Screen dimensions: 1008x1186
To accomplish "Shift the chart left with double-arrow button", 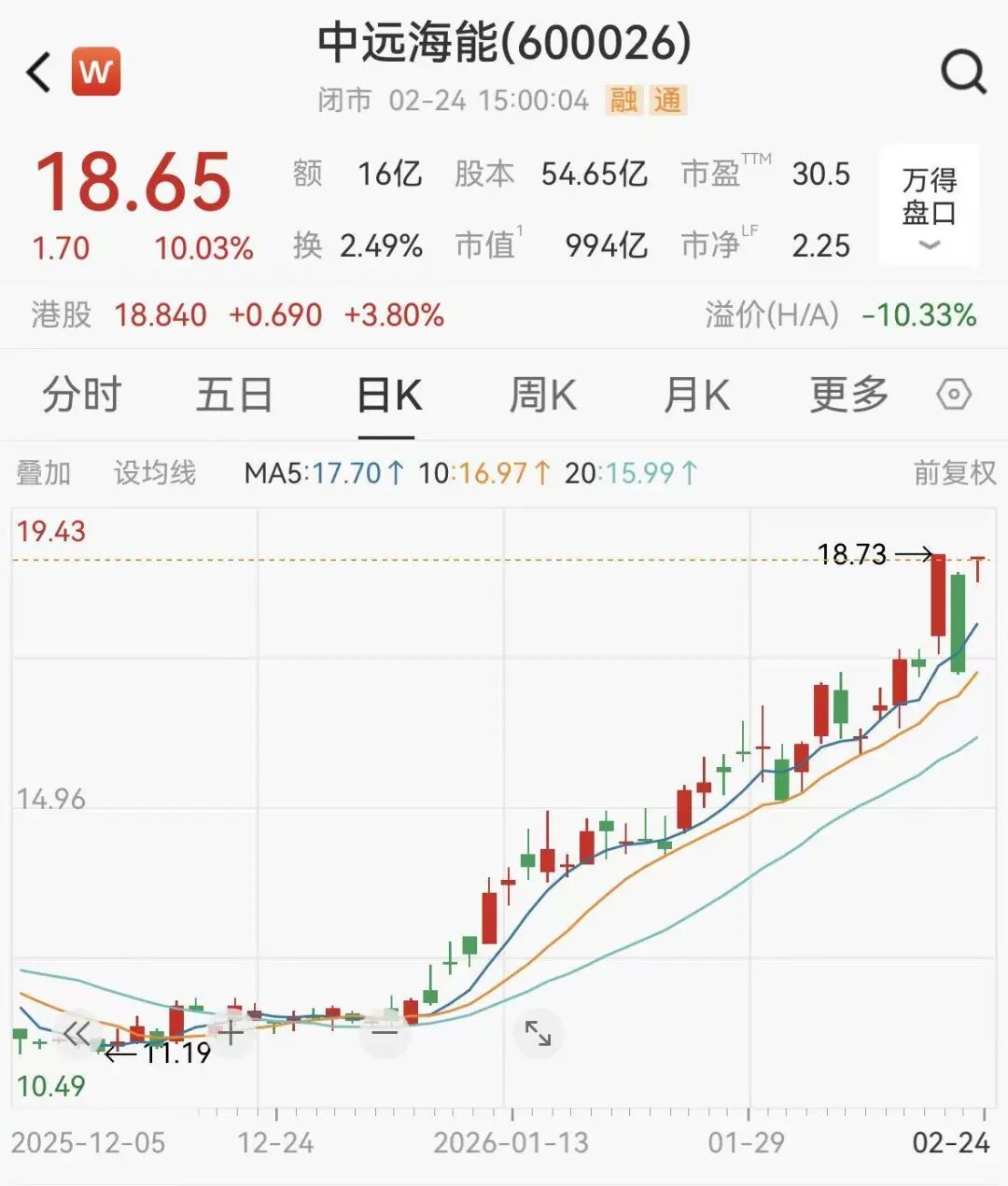I will pos(77,1033).
